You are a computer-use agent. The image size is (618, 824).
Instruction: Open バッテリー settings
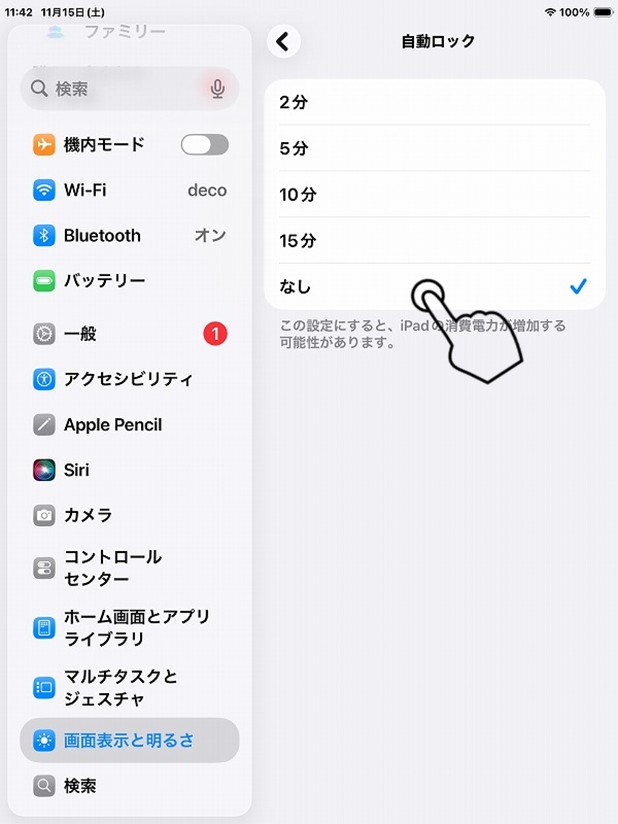130,281
